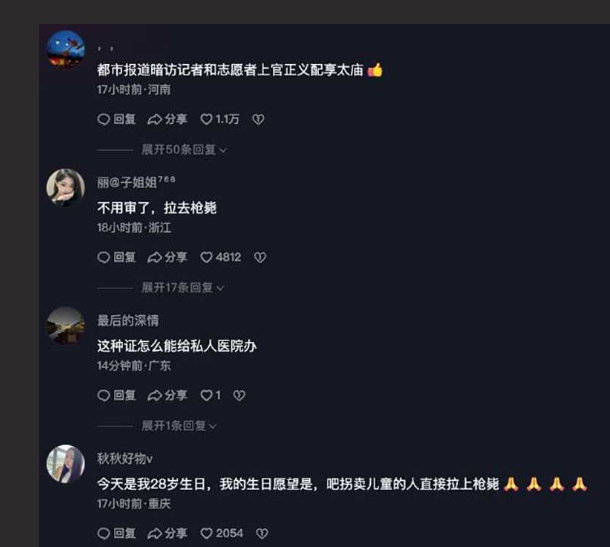Like the comment with 2054 likes

220,533
